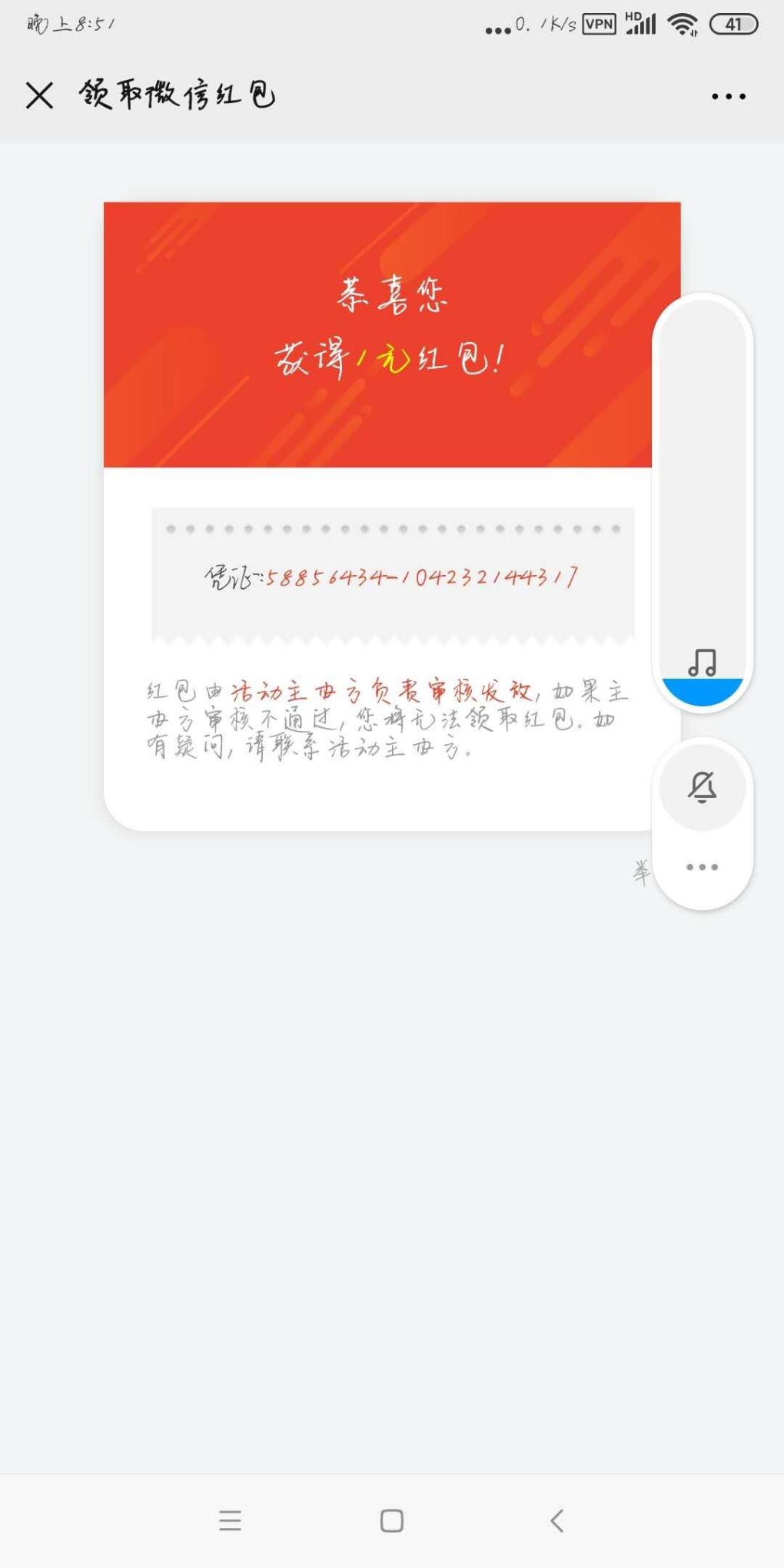Open the top-right overflow menu
The width and height of the screenshot is (784, 1568).
728,96
